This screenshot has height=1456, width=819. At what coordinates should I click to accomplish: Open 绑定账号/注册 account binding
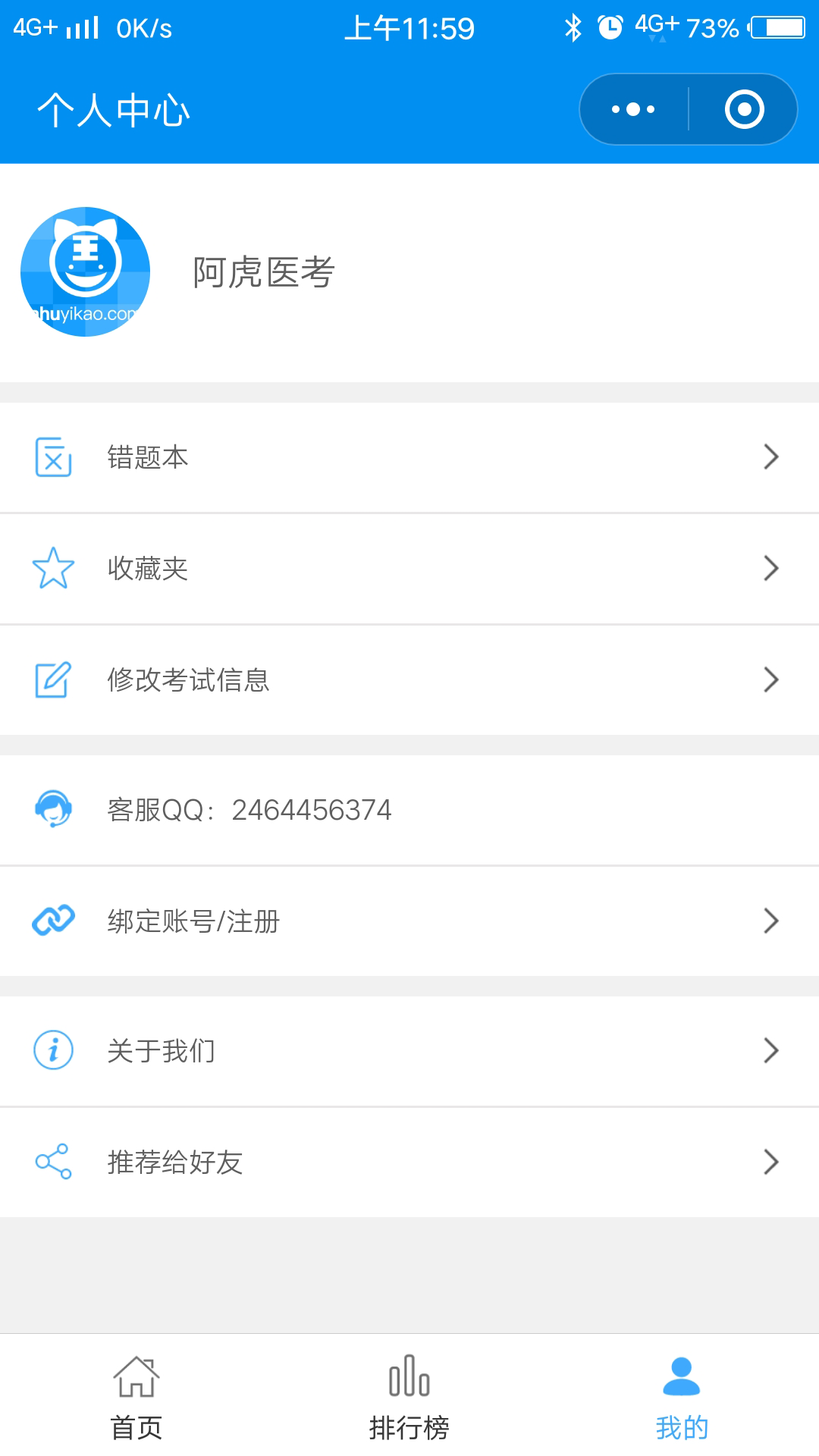tap(409, 921)
